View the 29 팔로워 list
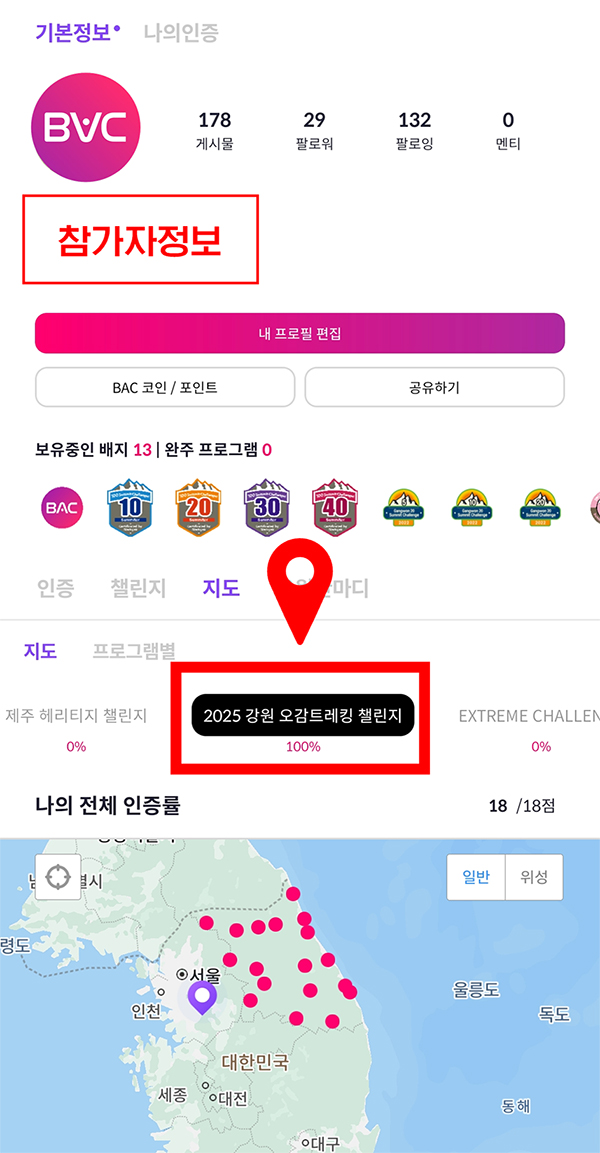This screenshot has width=600, height=1153. (x=314, y=131)
